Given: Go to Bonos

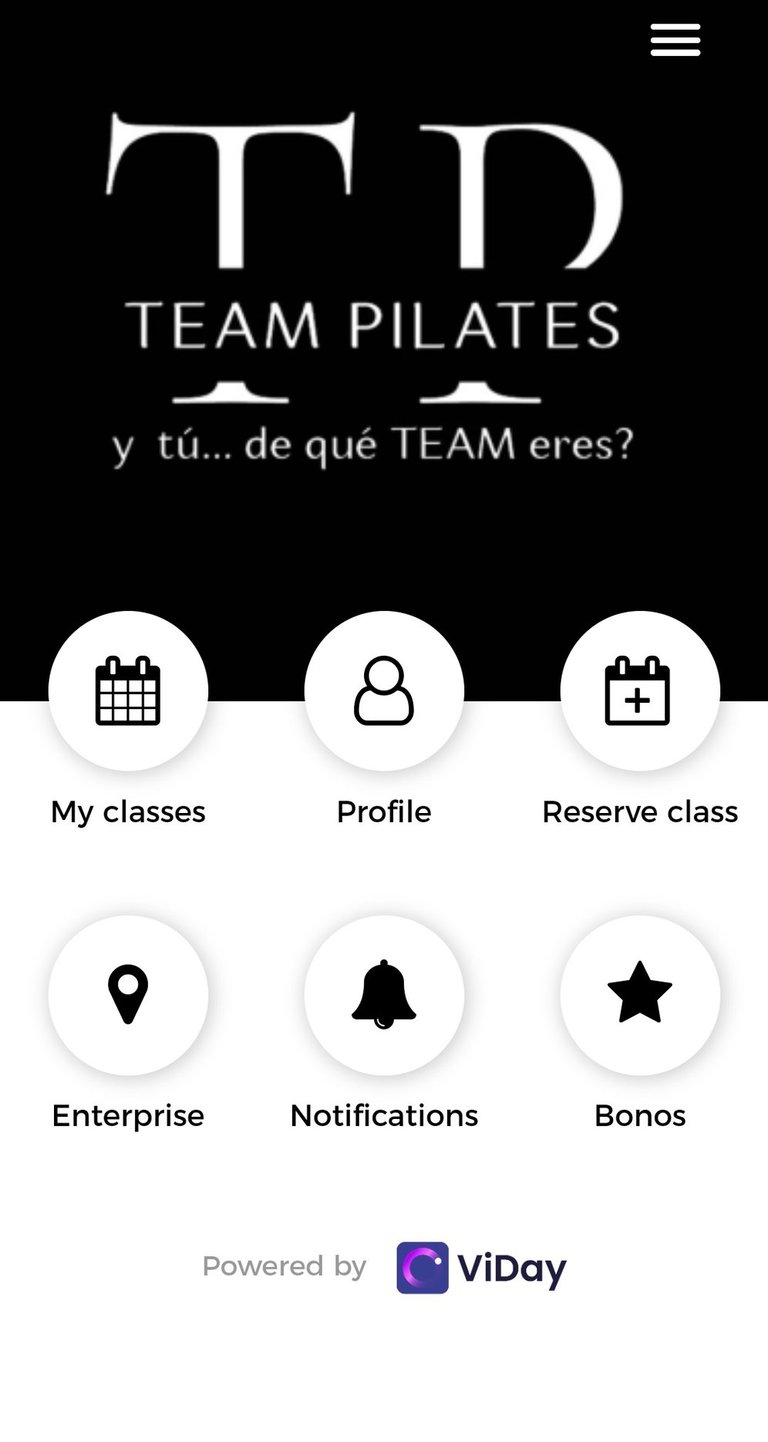Looking at the screenshot, I should pos(640,995).
